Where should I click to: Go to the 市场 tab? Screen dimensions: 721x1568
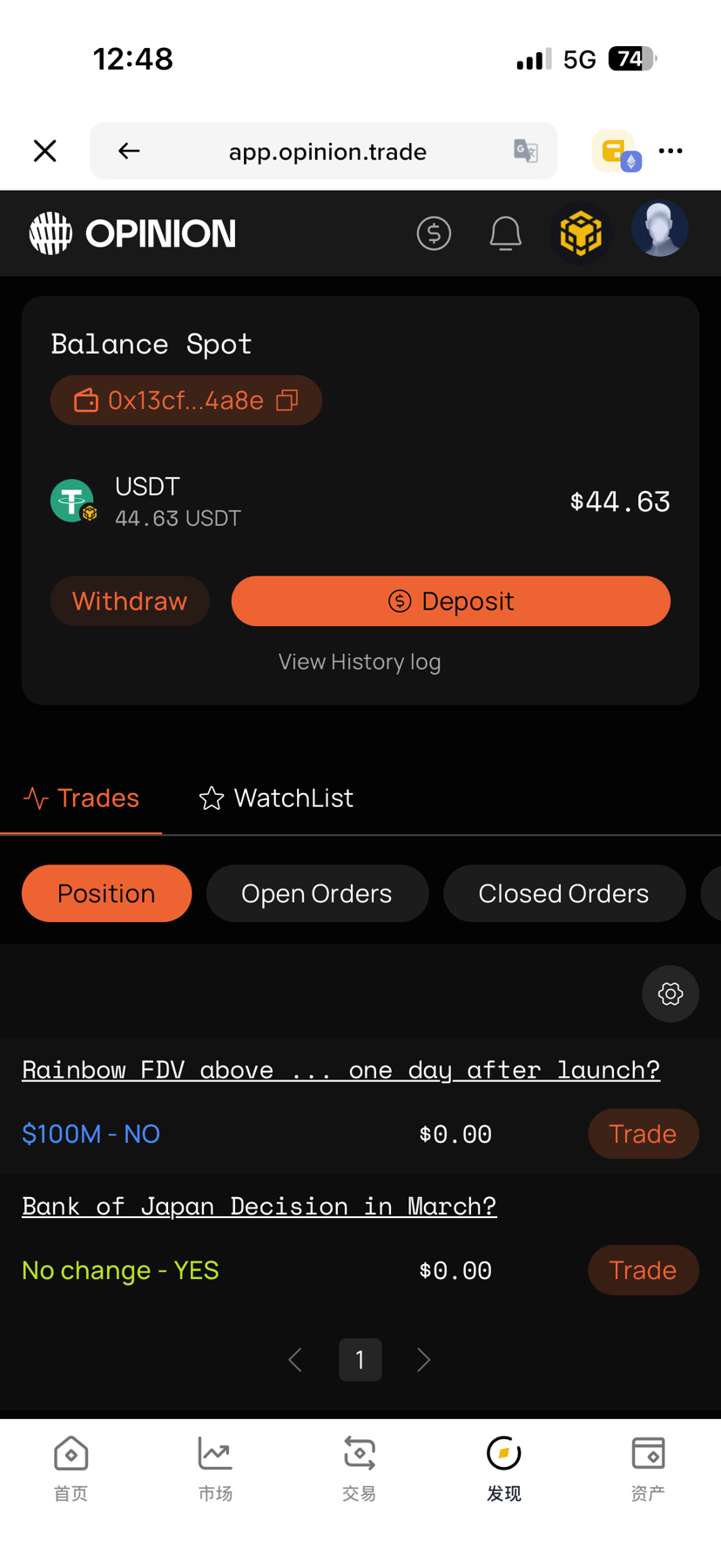point(215,1469)
